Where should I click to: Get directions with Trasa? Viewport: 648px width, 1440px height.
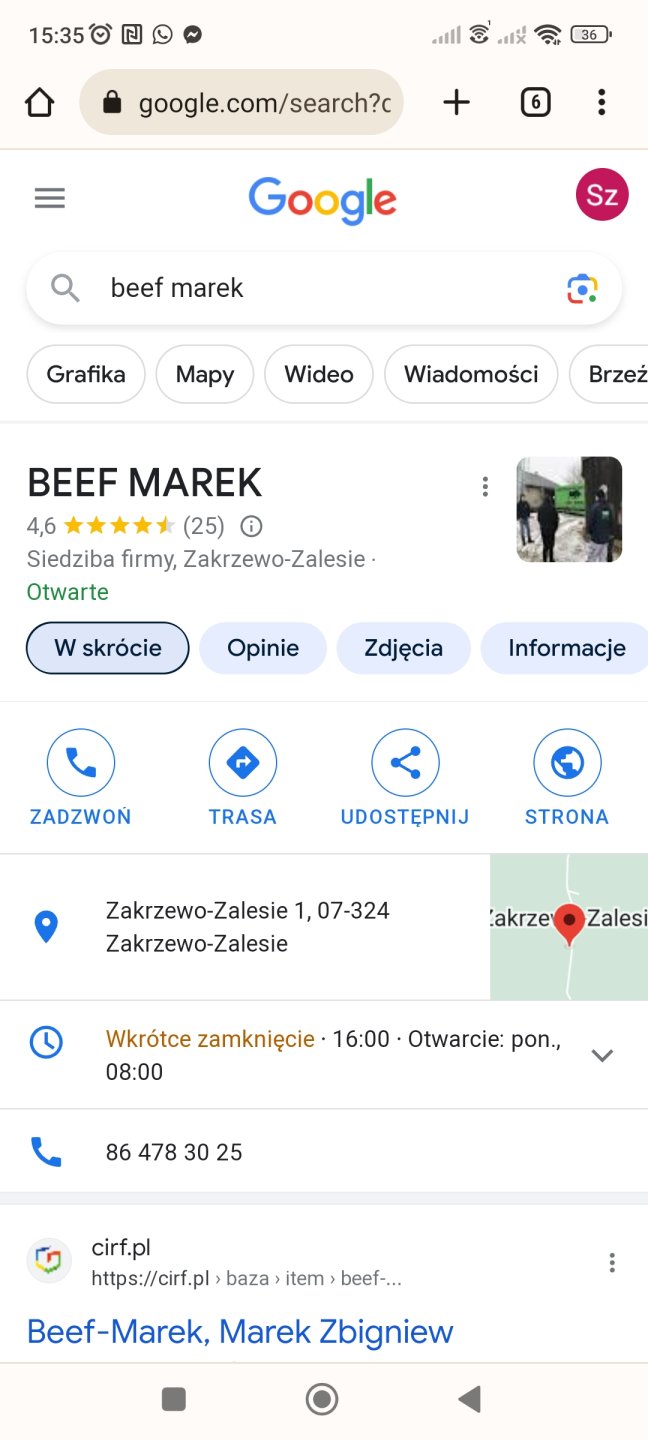coord(242,777)
